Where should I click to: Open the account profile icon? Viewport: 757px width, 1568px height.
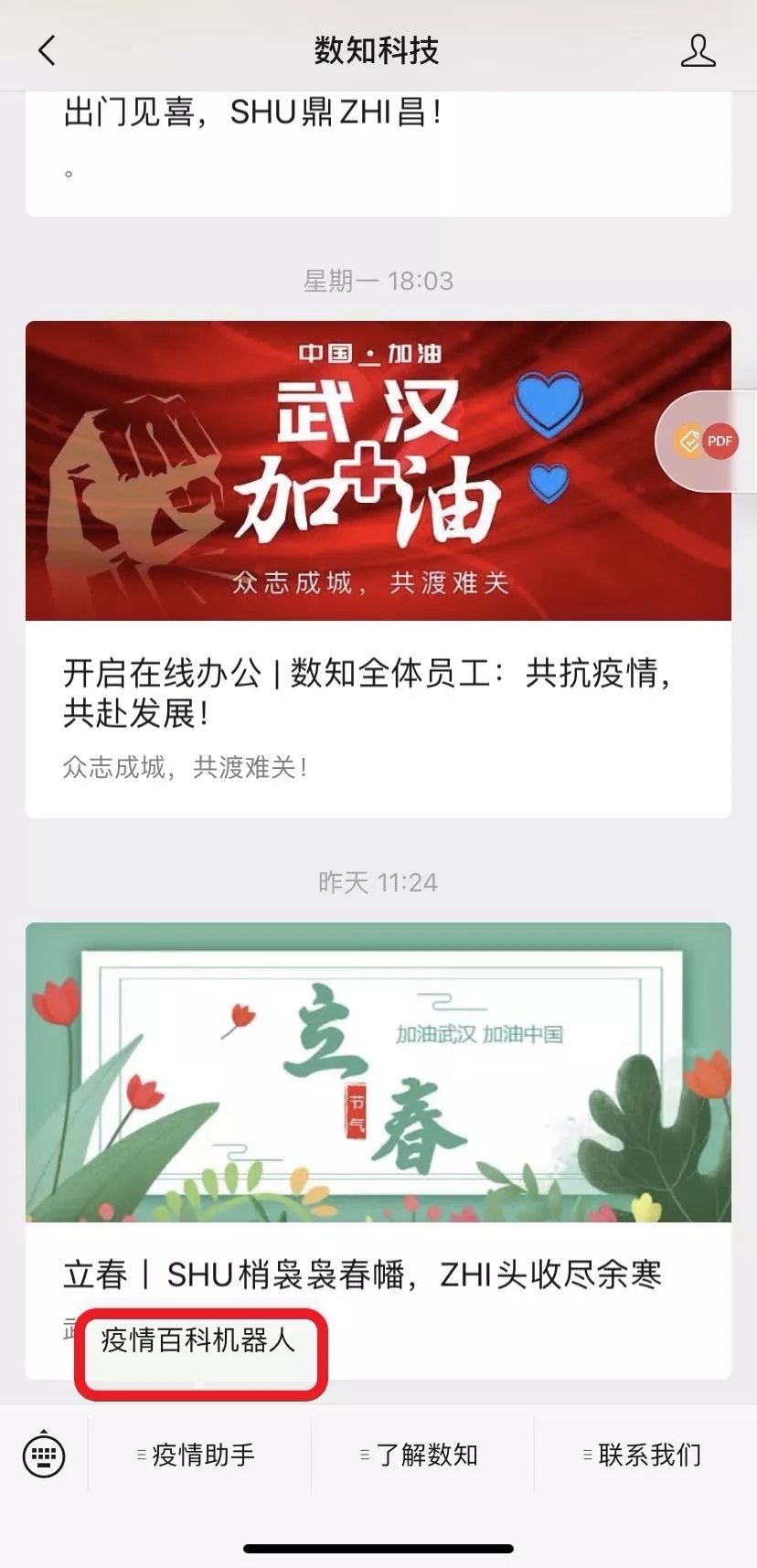698,51
